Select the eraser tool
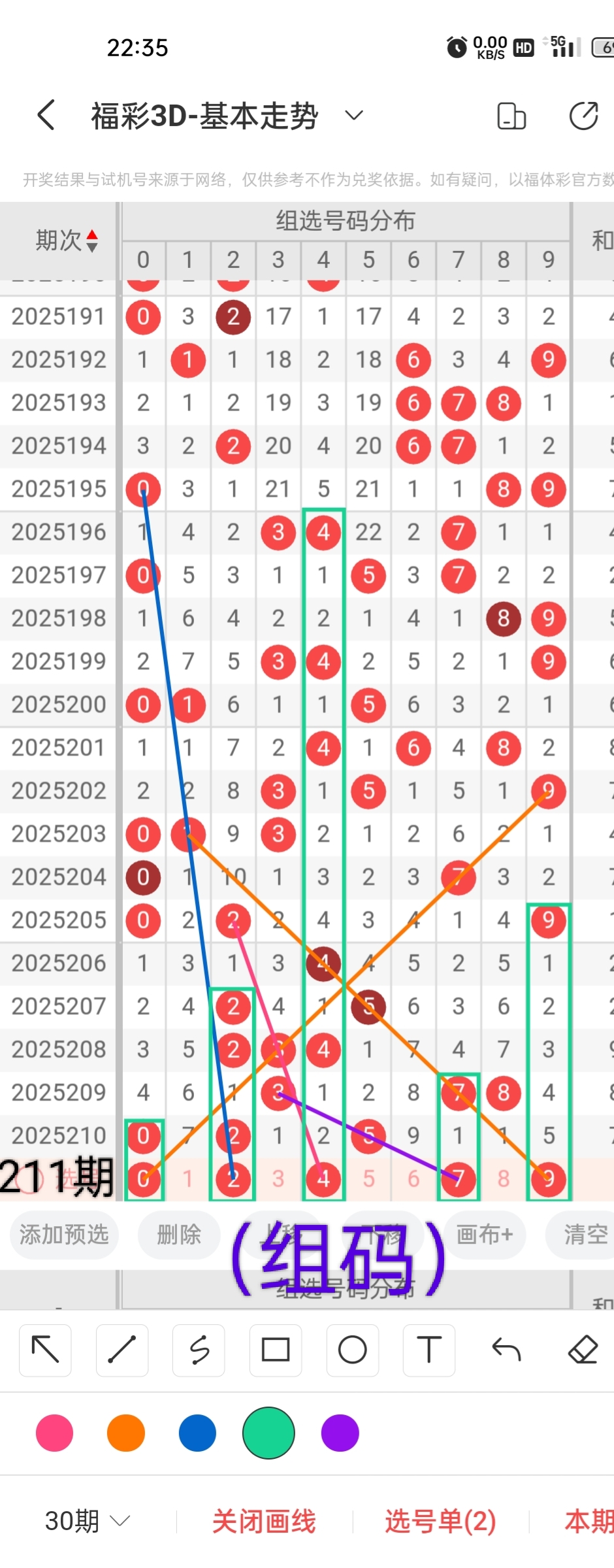614x1568 pixels. coord(583,1350)
